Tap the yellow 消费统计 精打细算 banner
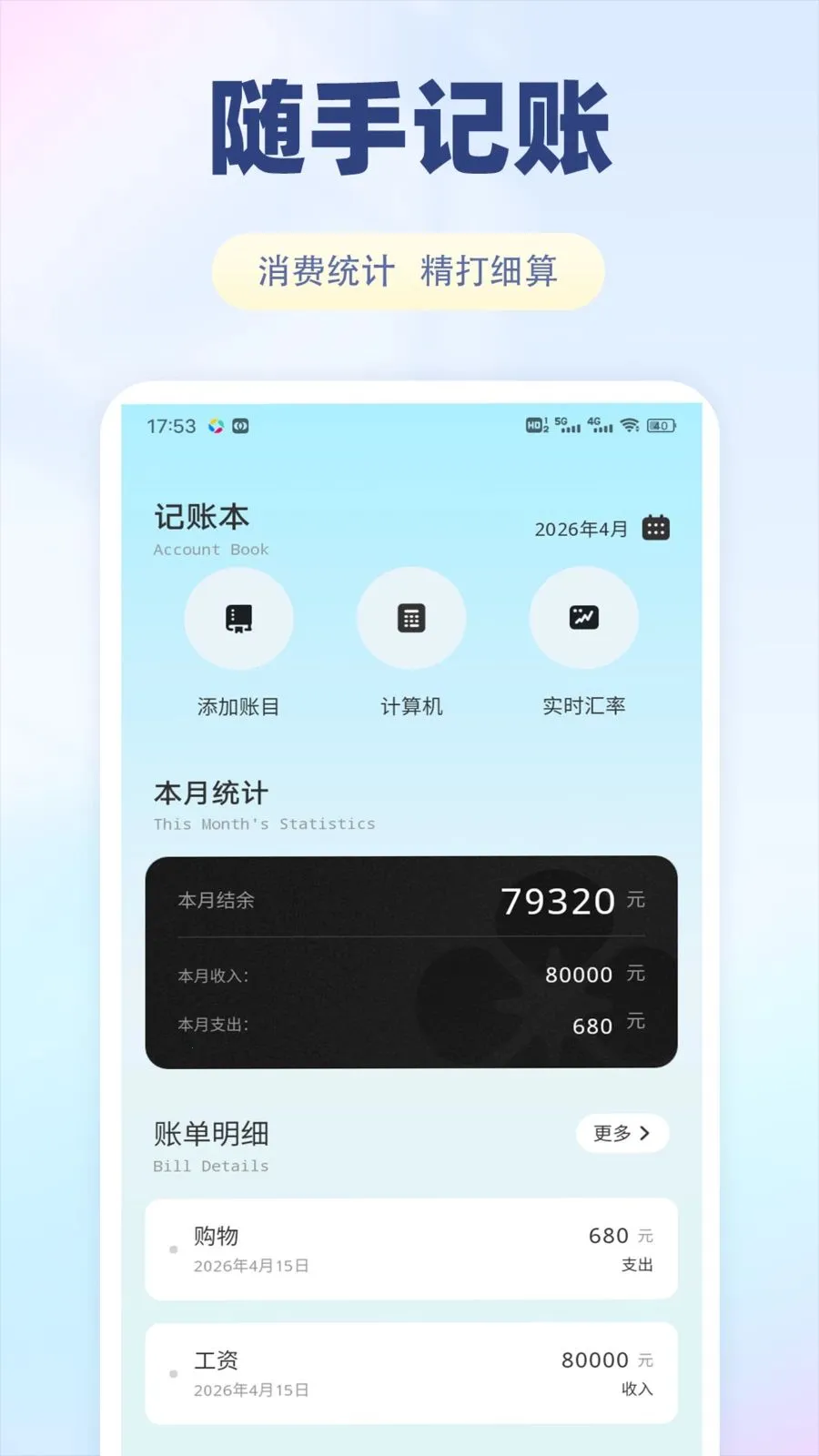Image resolution: width=819 pixels, height=1456 pixels. point(409,270)
